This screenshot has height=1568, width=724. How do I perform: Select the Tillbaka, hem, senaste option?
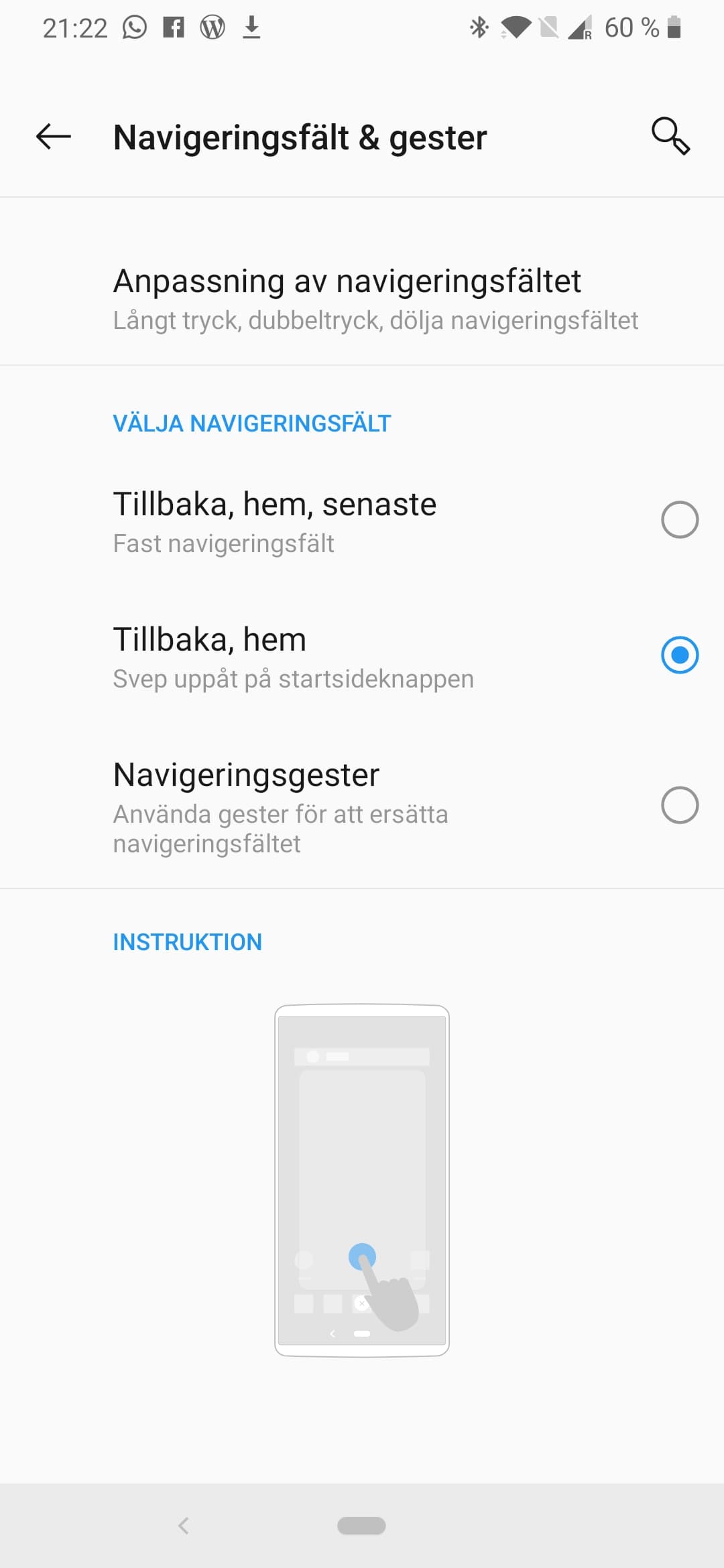[x=679, y=520]
